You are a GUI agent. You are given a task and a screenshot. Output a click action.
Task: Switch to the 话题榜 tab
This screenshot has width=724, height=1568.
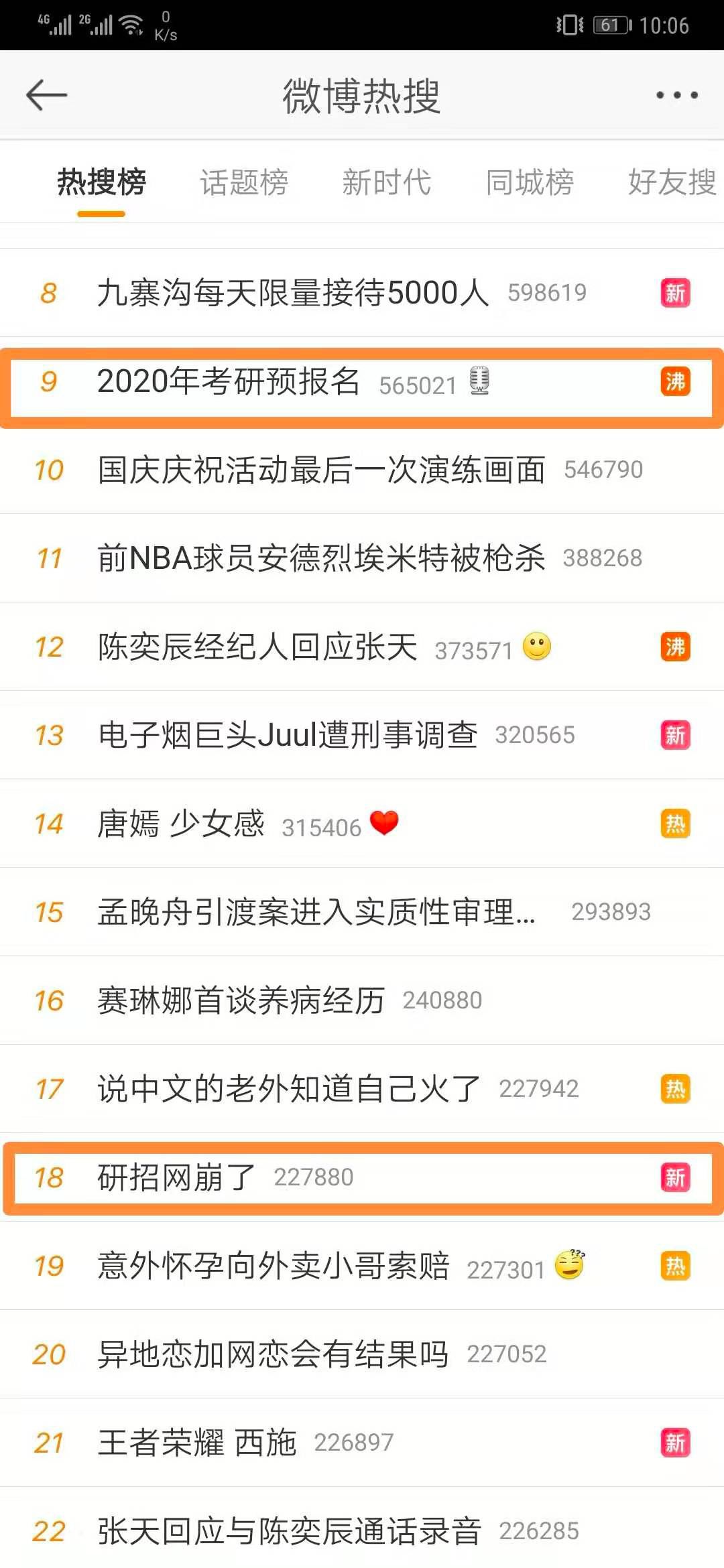(244, 182)
